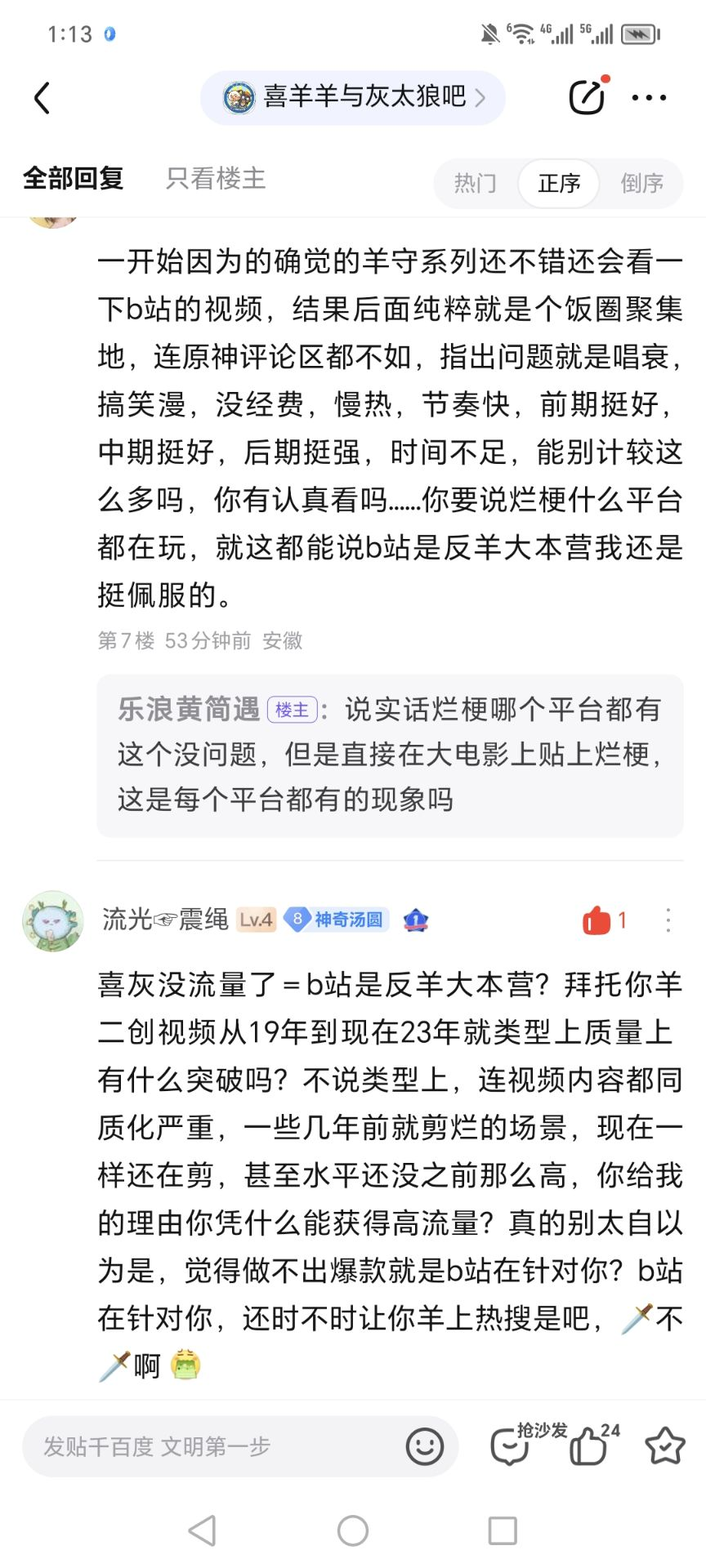
Task: Open 流光☞震绳's avatar profile
Action: point(53,921)
